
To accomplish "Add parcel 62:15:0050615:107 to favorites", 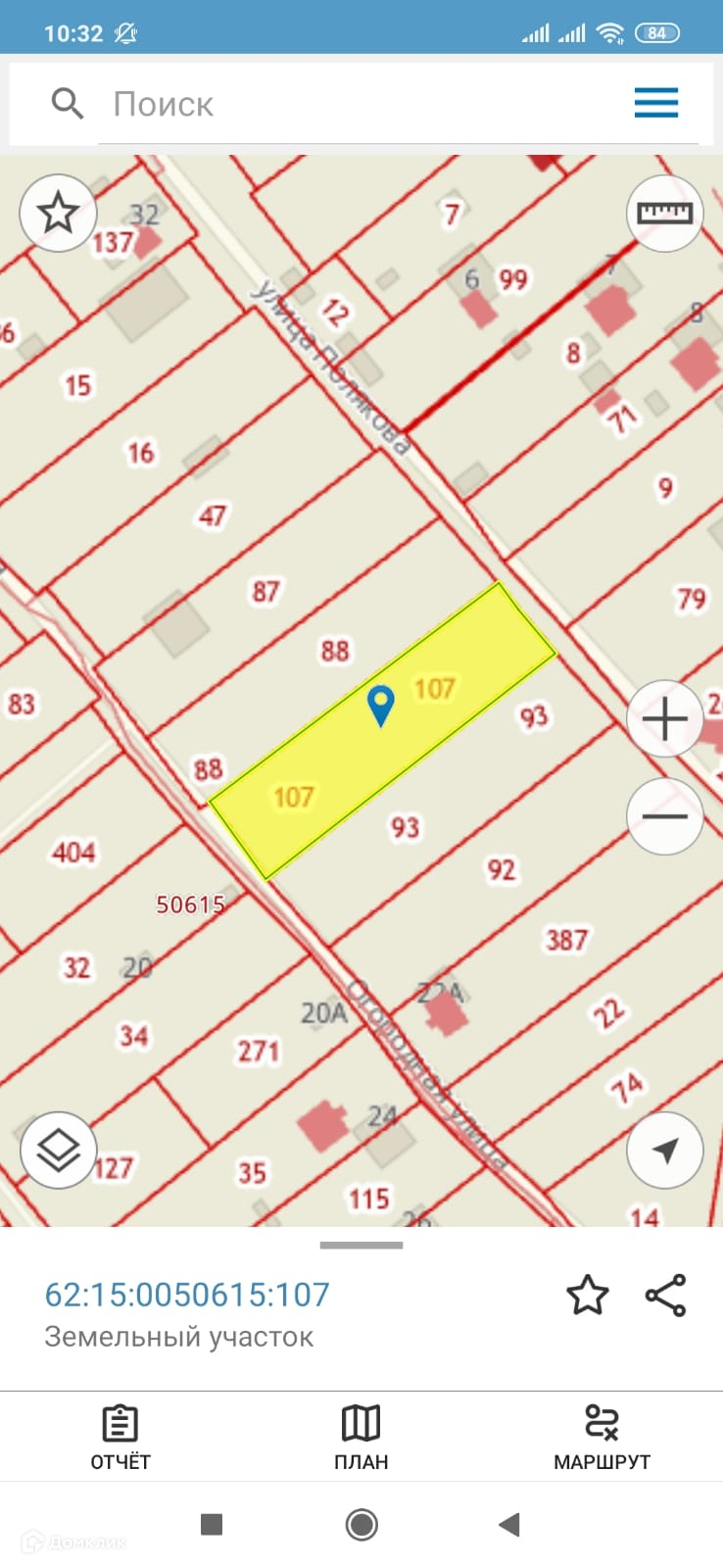I will coord(588,1295).
